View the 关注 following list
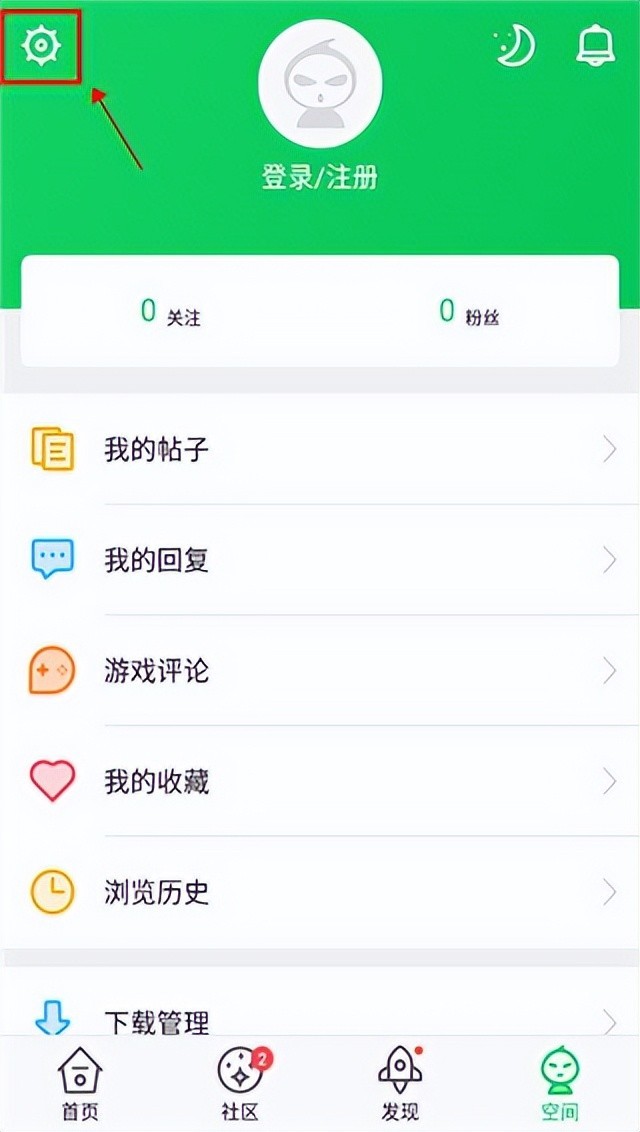This screenshot has height=1132, width=640. coord(170,312)
